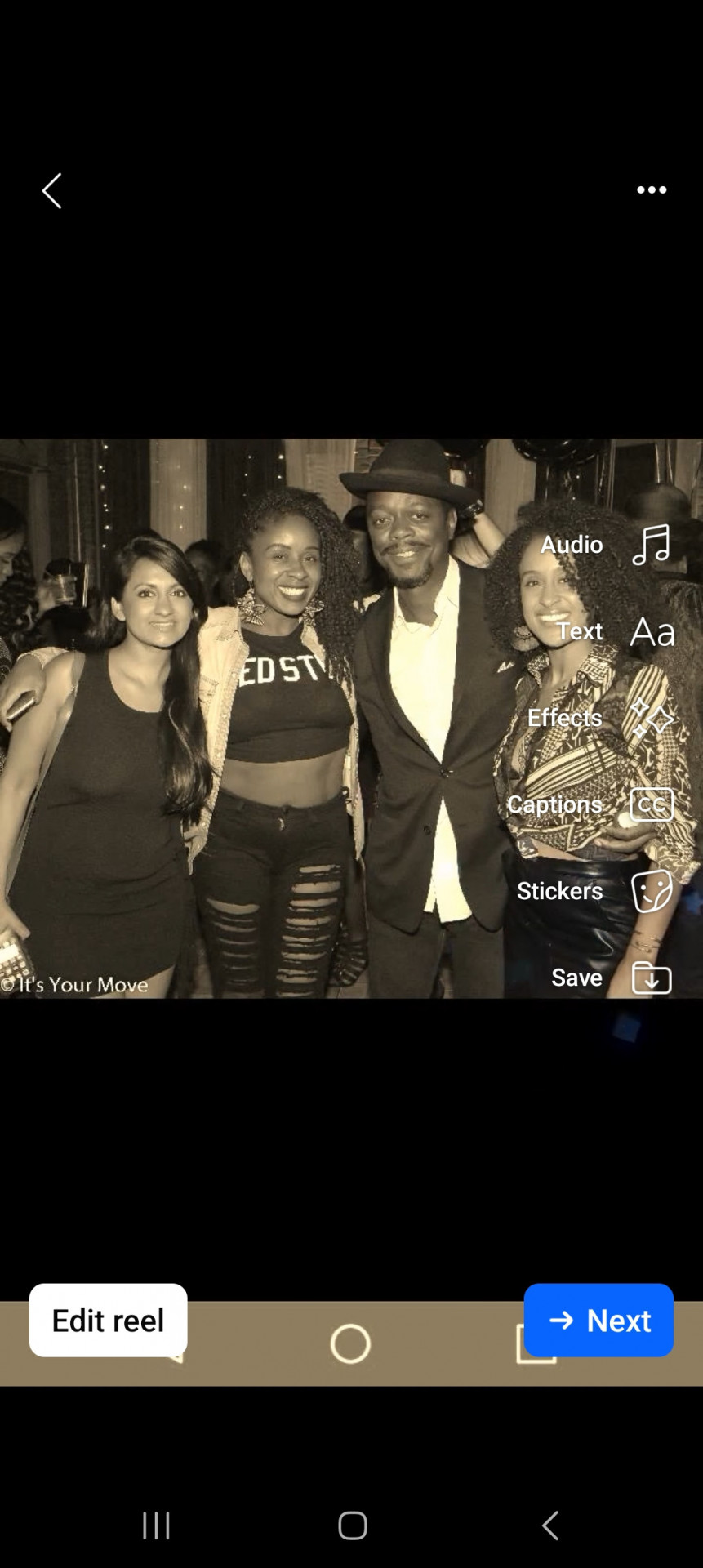Add text with the Aa tool
The width and height of the screenshot is (703, 1568).
(652, 631)
